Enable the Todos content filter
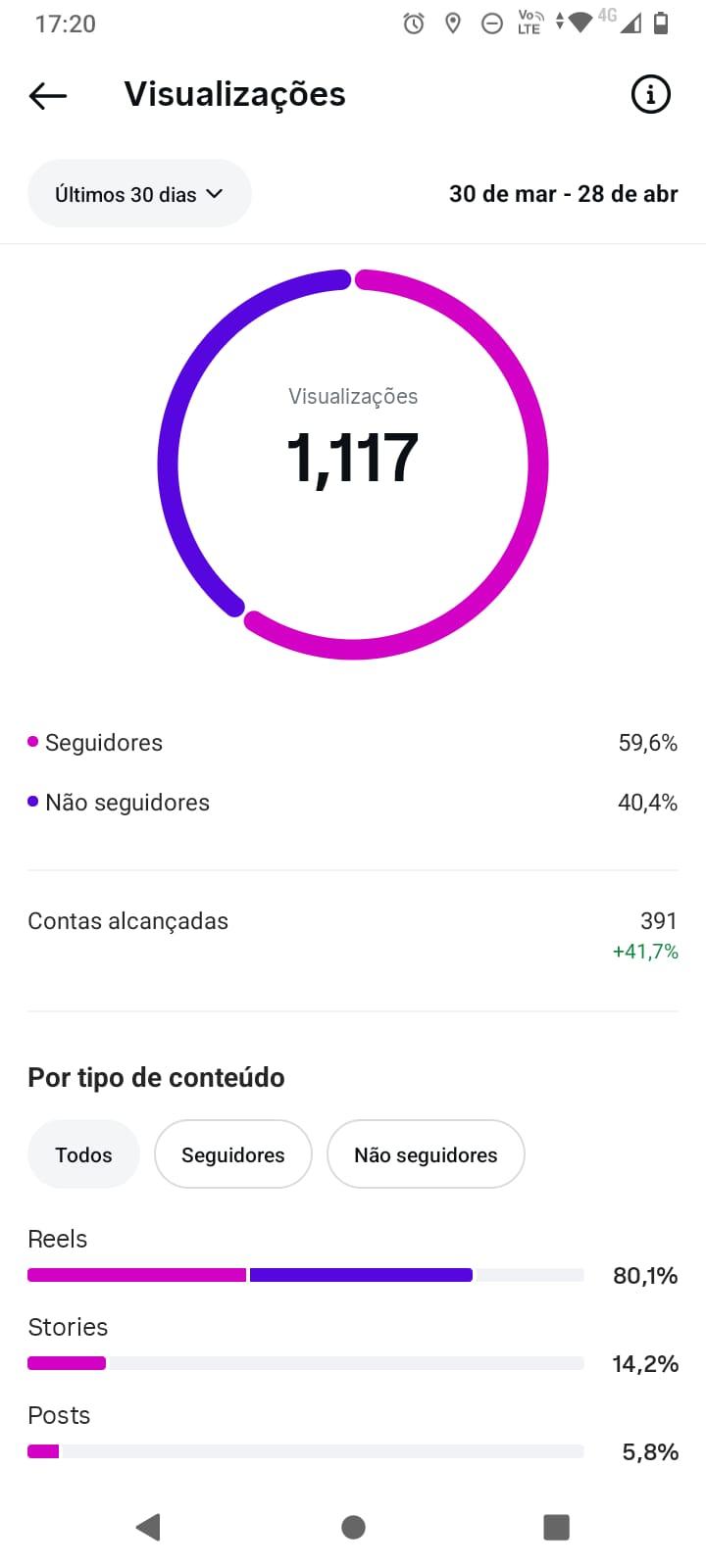706x1568 pixels. pyautogui.click(x=83, y=1153)
